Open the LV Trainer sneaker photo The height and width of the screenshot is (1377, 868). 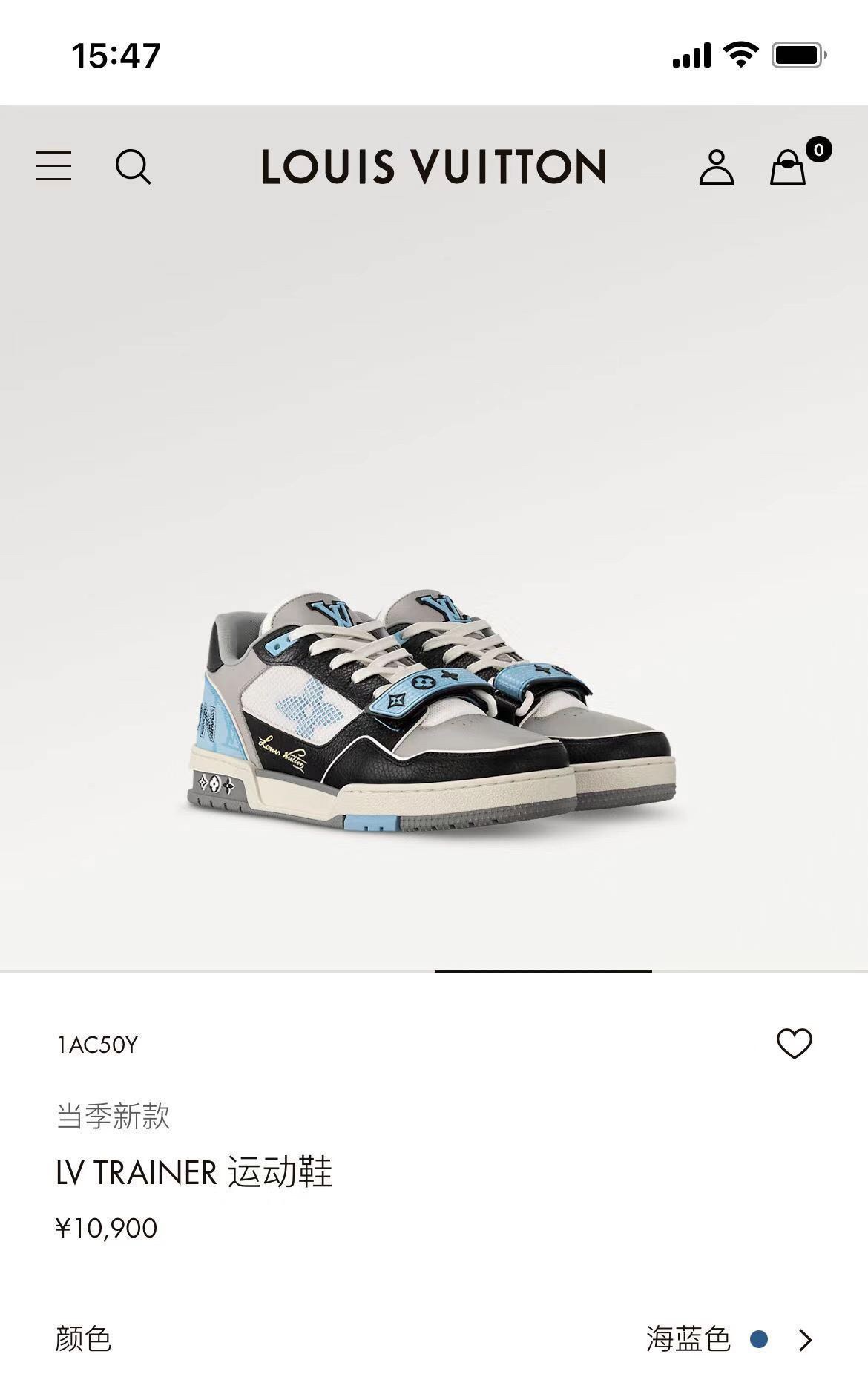pos(434,712)
